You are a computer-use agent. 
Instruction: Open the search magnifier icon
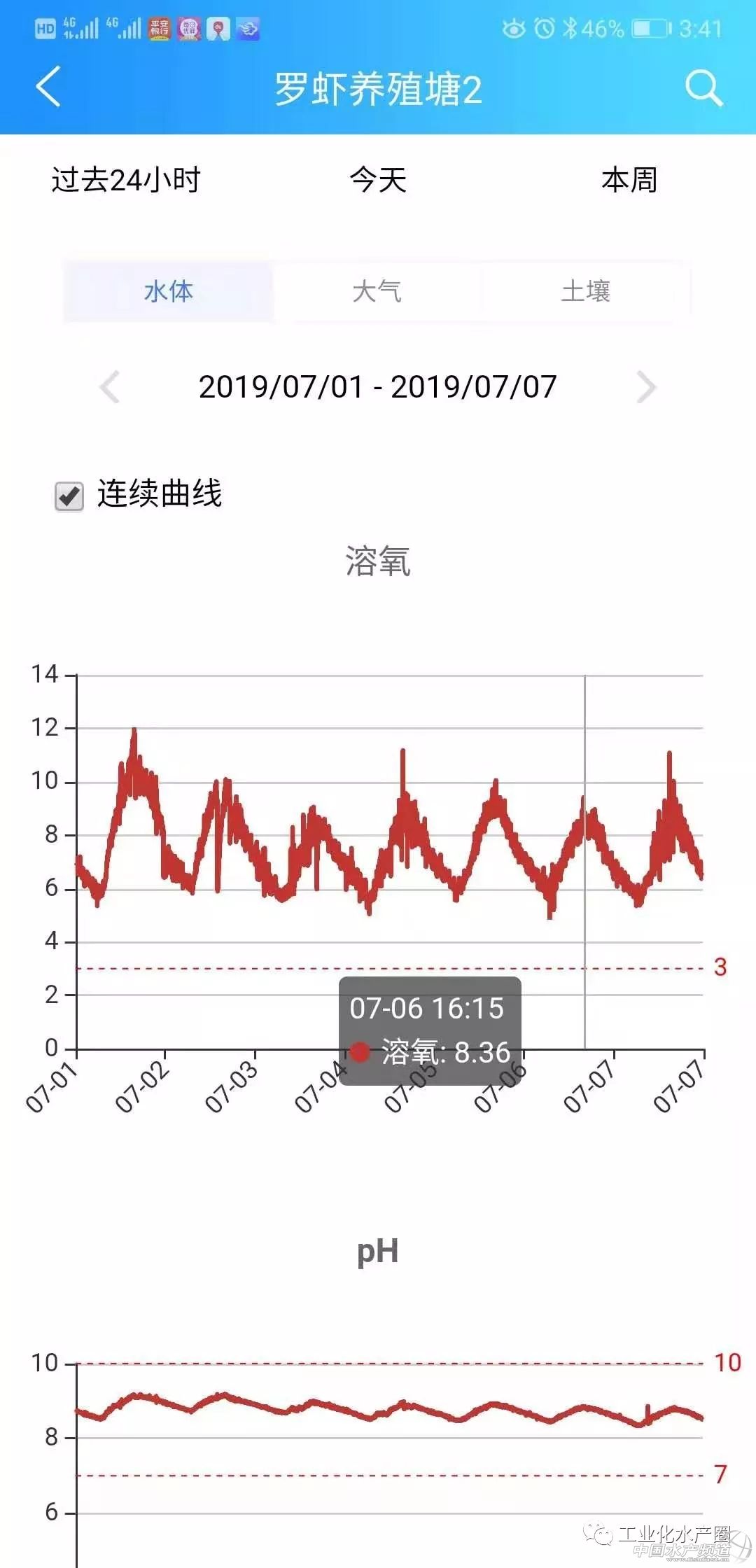click(703, 88)
